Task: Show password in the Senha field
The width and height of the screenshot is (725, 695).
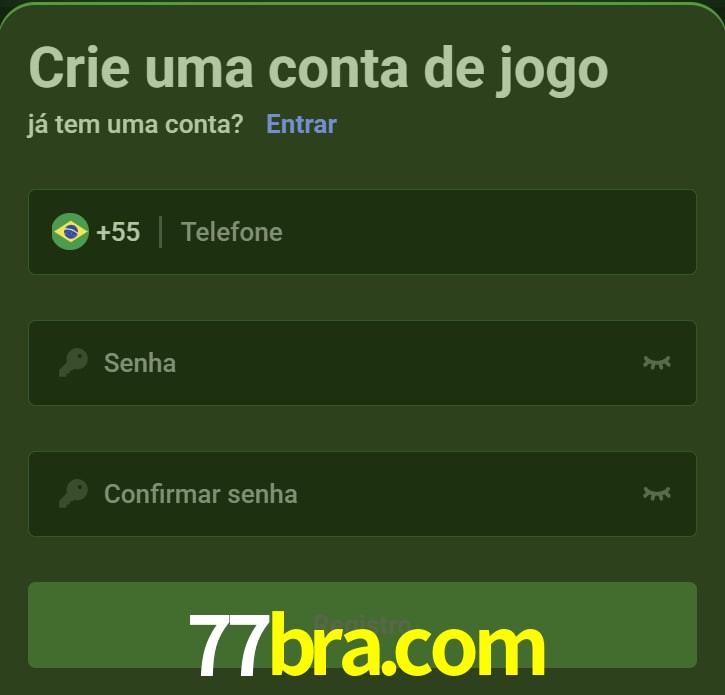Action: (x=656, y=363)
